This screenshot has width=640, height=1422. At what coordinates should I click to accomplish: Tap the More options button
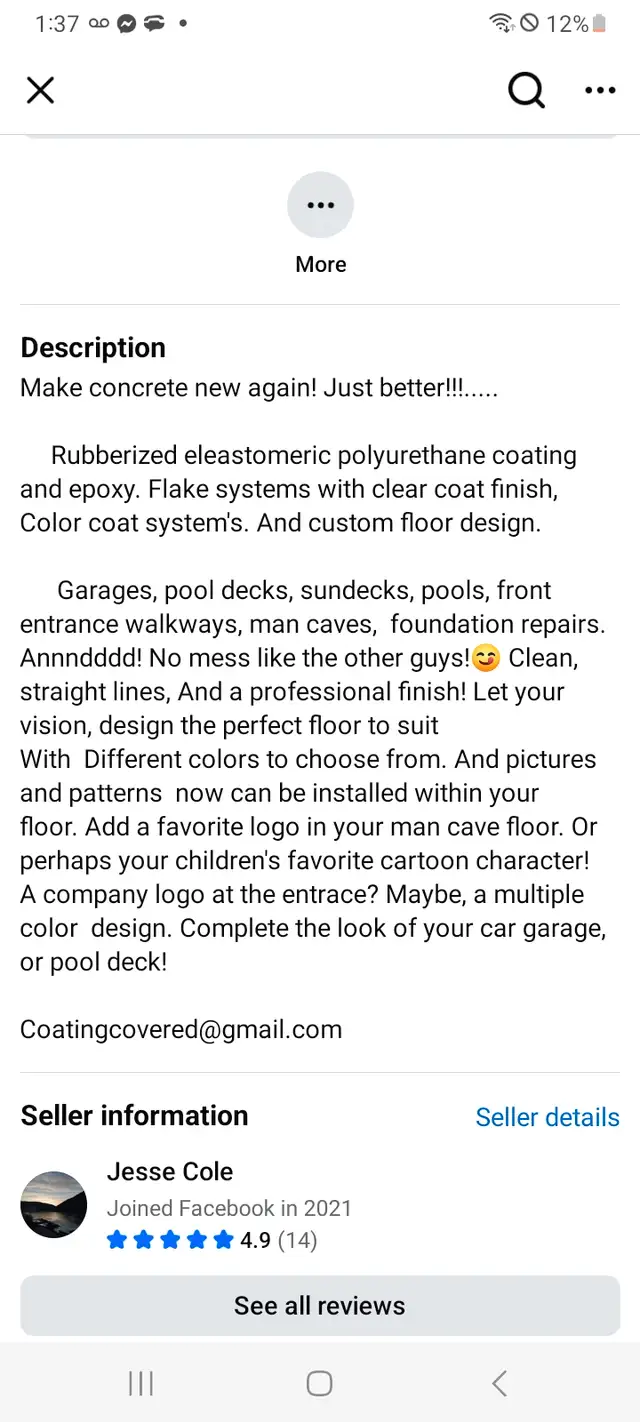(320, 205)
